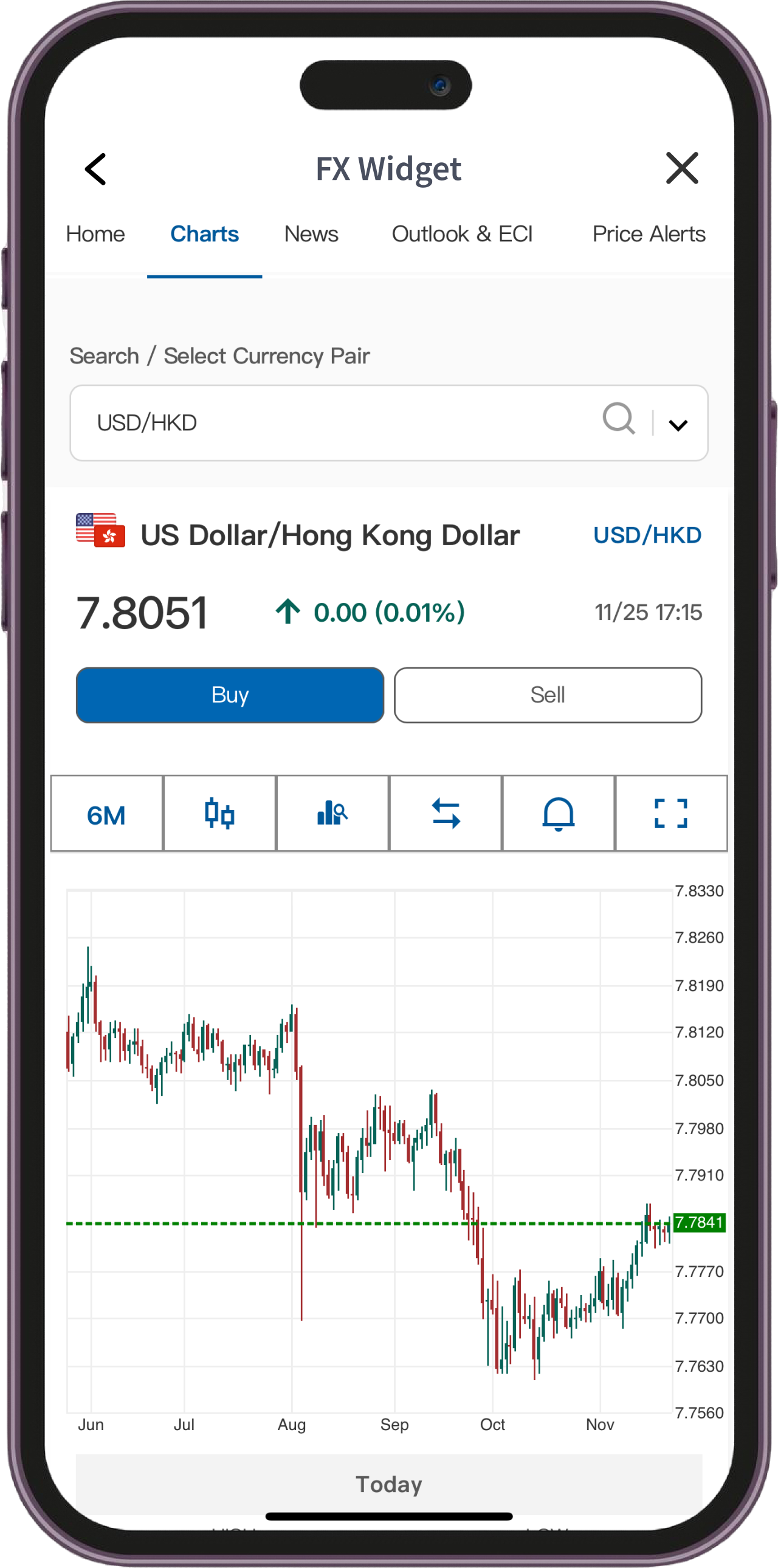Open the Price Alerts tab
Viewport: 778px width, 1568px height.
click(x=649, y=234)
